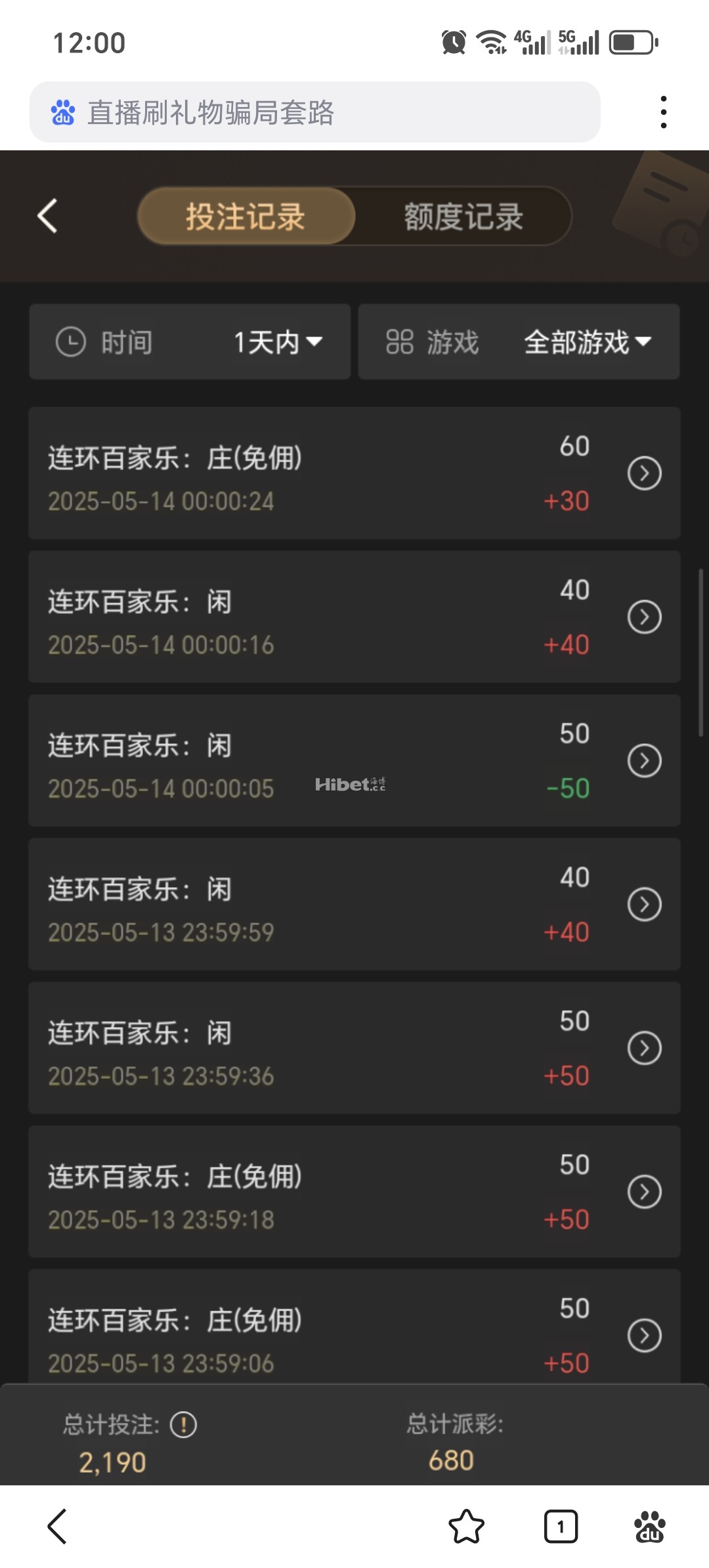This screenshot has height=1568, width=709.
Task: Bookmark this page with the star icon
Action: (x=466, y=1526)
